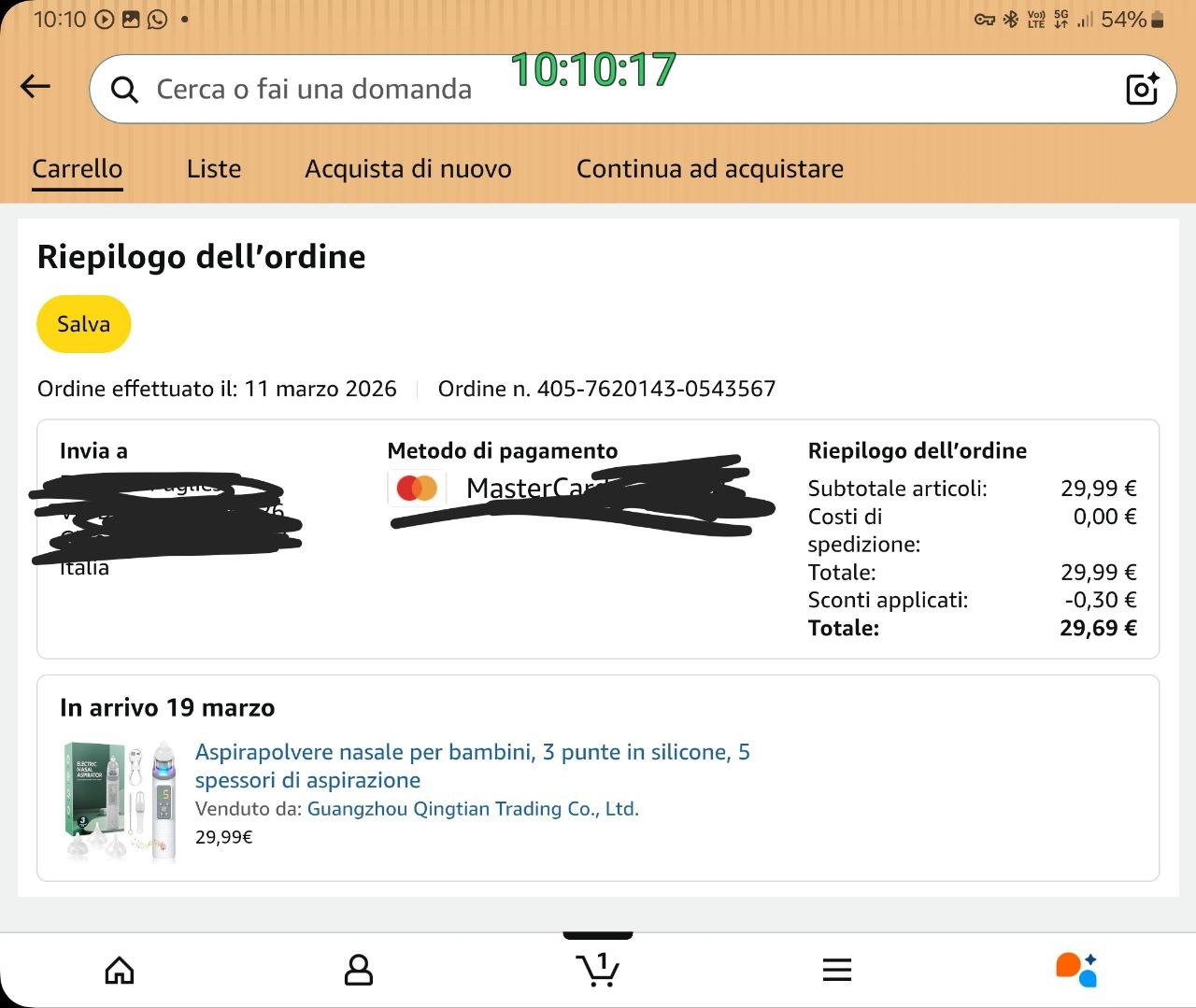1196x1008 pixels.
Task: Go to the Home tab in bottom bar
Action: 120,970
